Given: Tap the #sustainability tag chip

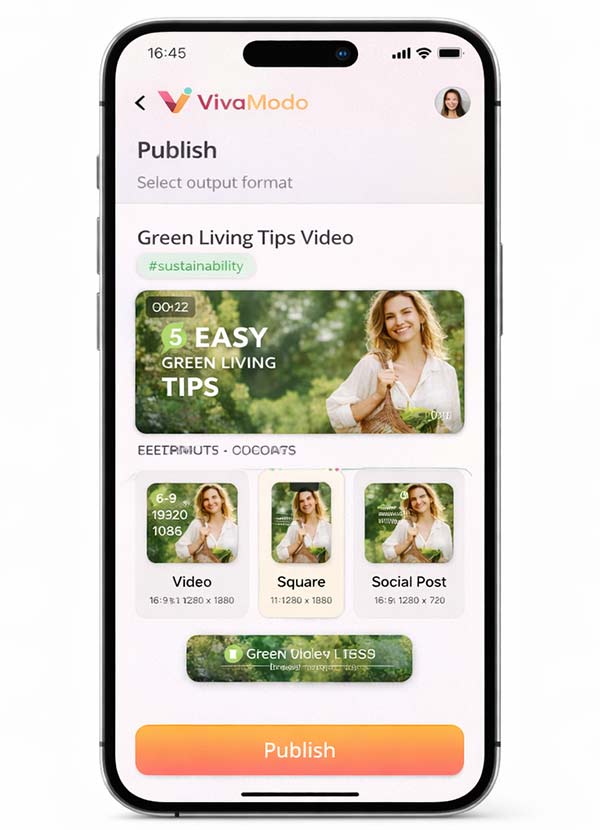Looking at the screenshot, I should 196,266.
